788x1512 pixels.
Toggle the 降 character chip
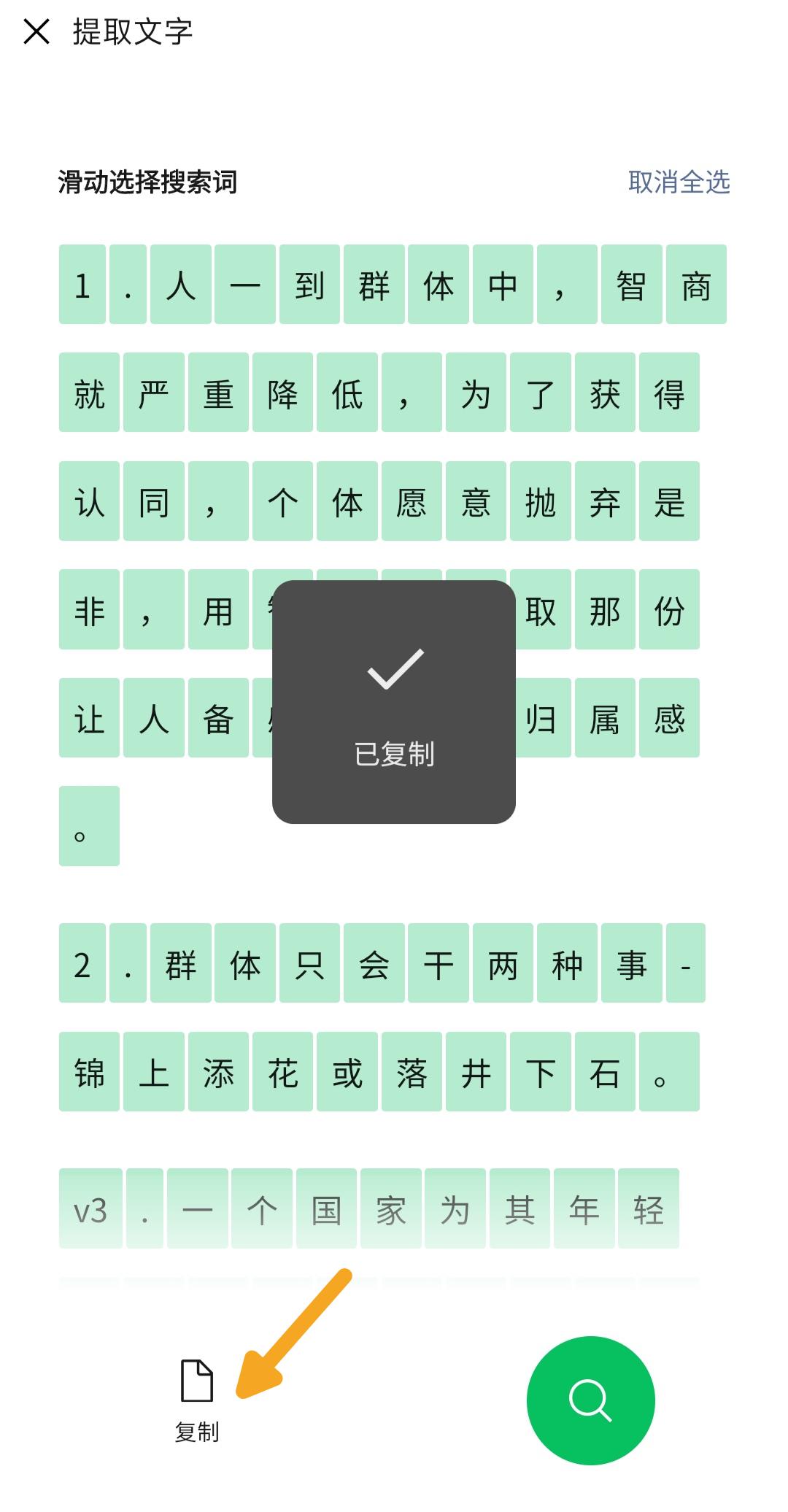pos(282,393)
